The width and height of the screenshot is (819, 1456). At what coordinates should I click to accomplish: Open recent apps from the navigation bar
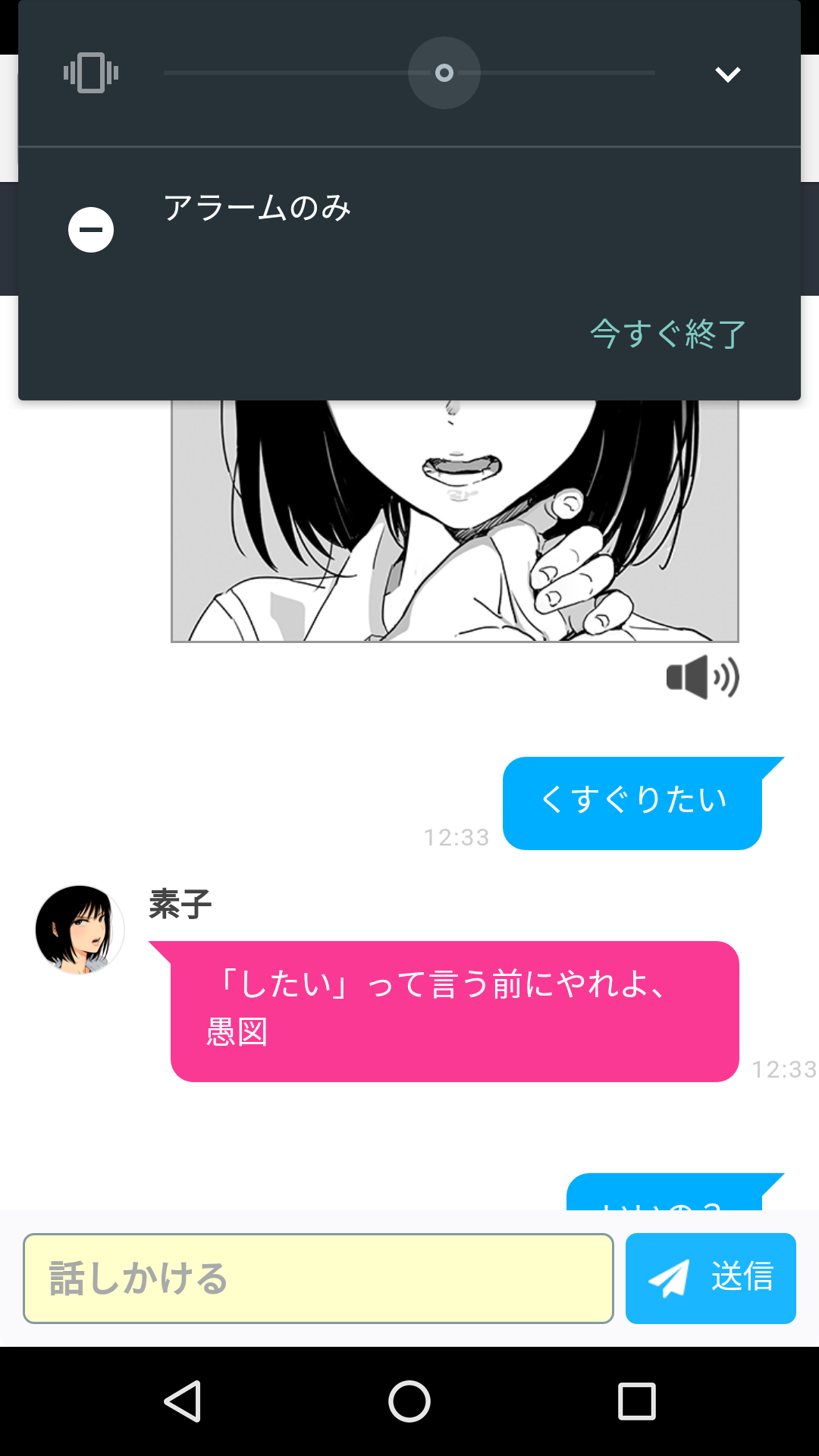pos(636,1401)
